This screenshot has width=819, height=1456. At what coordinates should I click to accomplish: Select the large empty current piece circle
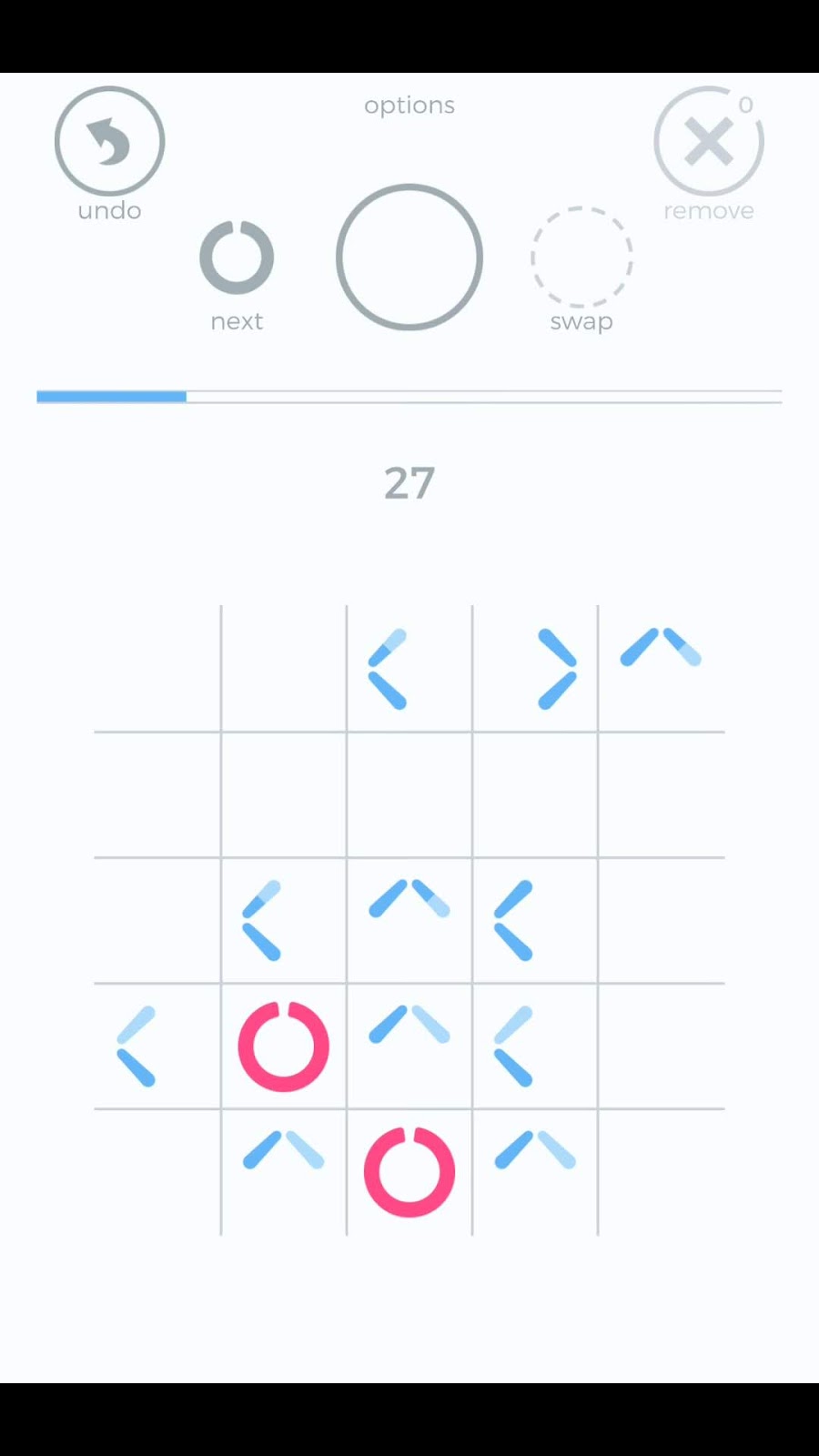(x=409, y=257)
